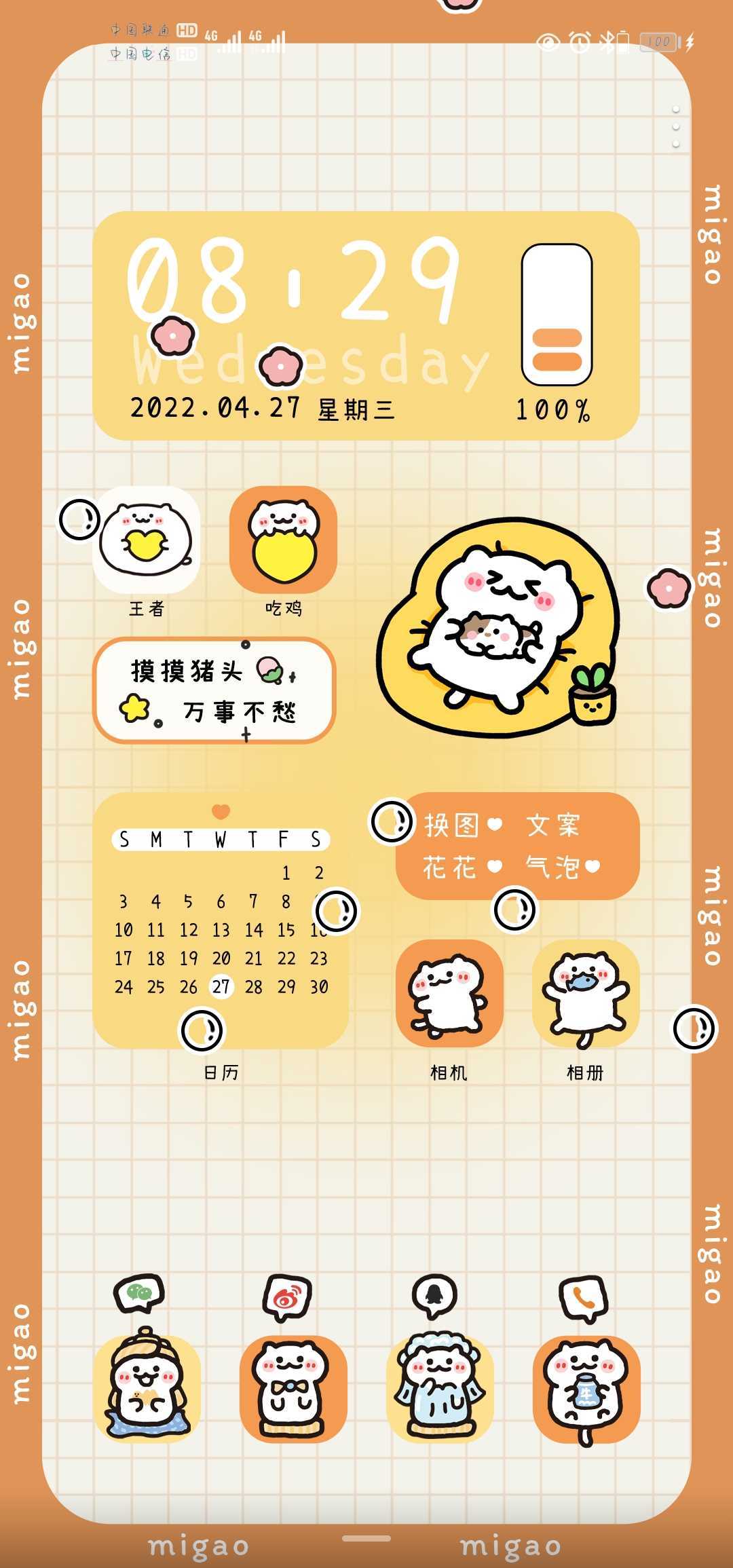Open the 王者 game app
The image size is (733, 1568).
tap(146, 540)
